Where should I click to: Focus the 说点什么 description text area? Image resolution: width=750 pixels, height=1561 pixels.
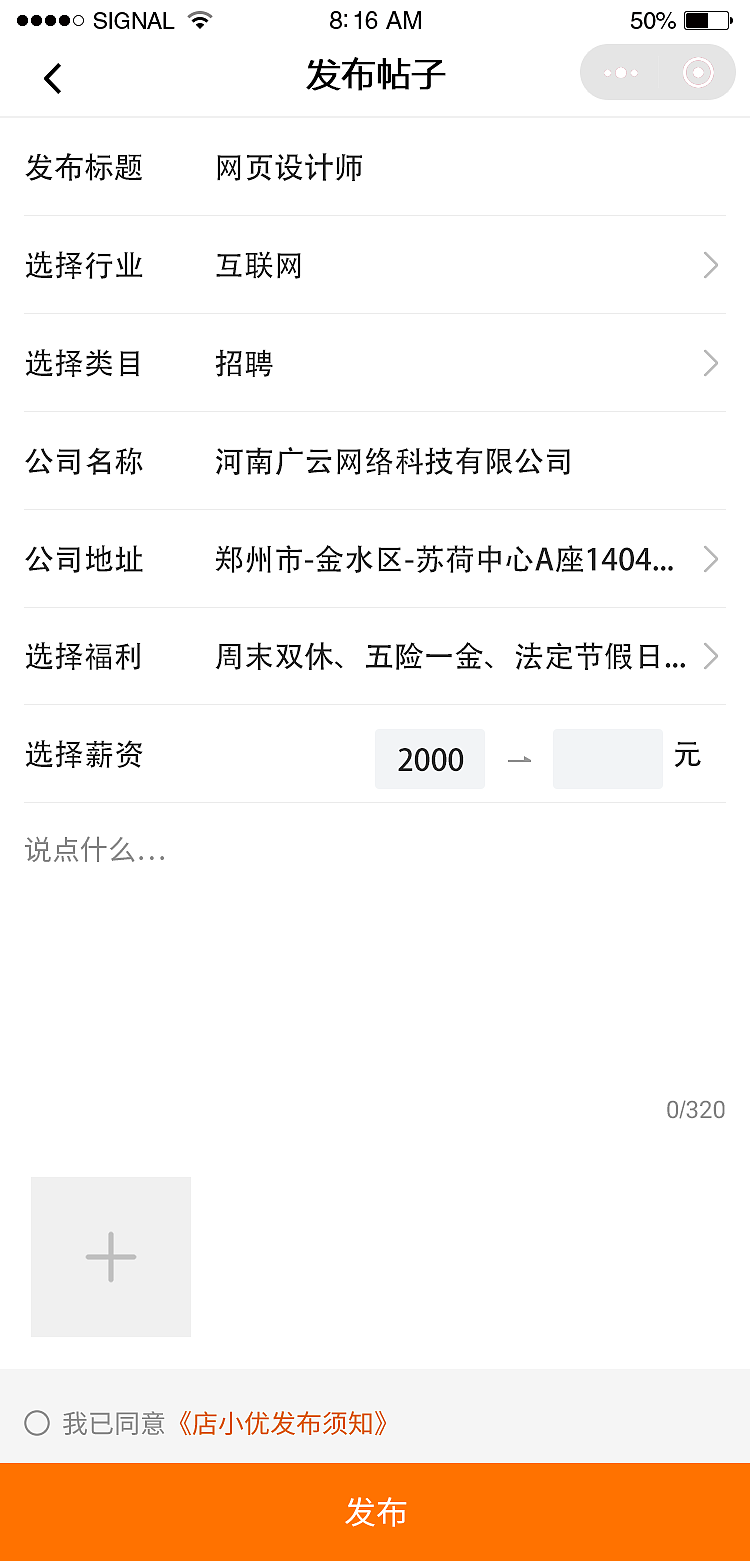pyautogui.click(x=375, y=950)
